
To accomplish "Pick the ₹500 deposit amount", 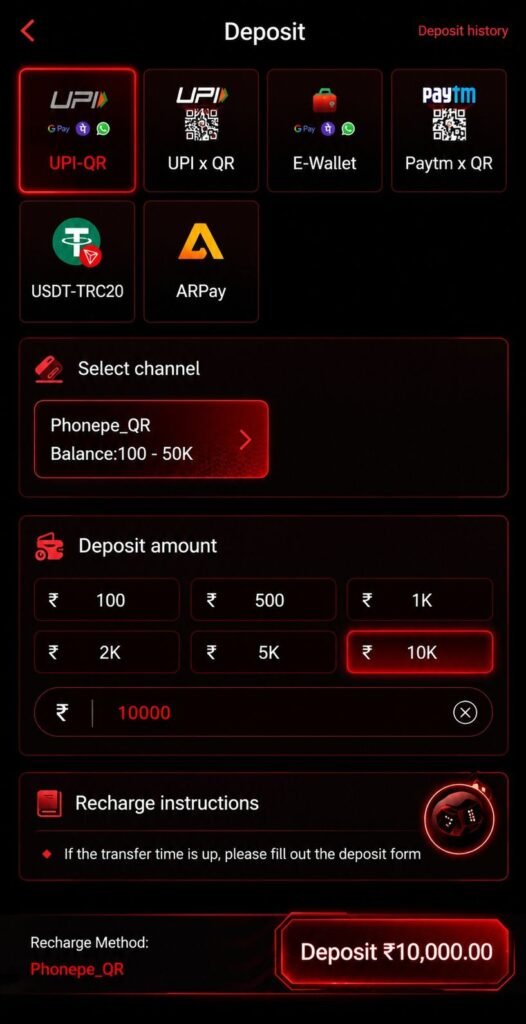I will pyautogui.click(x=263, y=600).
